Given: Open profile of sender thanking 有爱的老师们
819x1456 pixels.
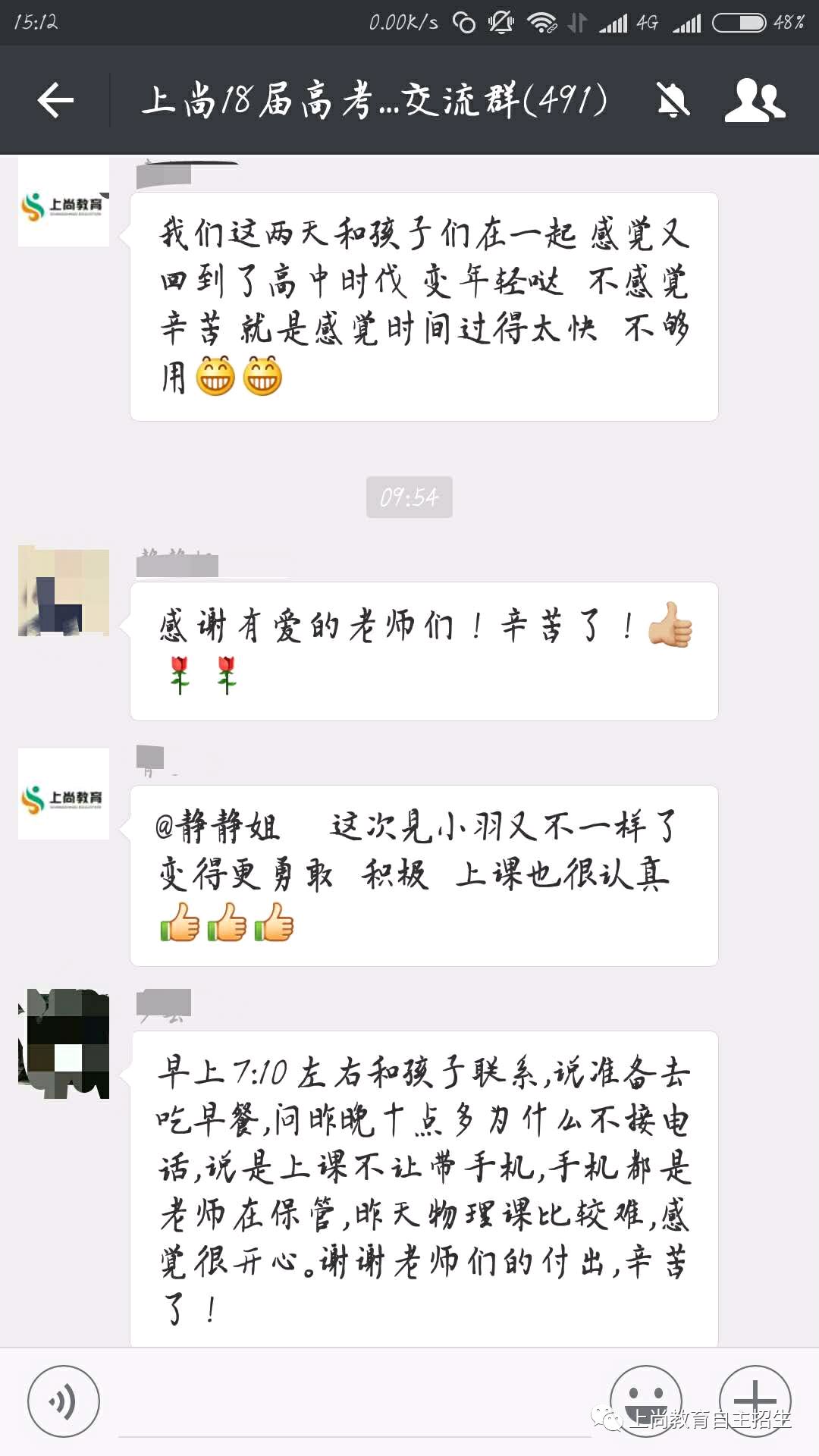Looking at the screenshot, I should tap(64, 590).
